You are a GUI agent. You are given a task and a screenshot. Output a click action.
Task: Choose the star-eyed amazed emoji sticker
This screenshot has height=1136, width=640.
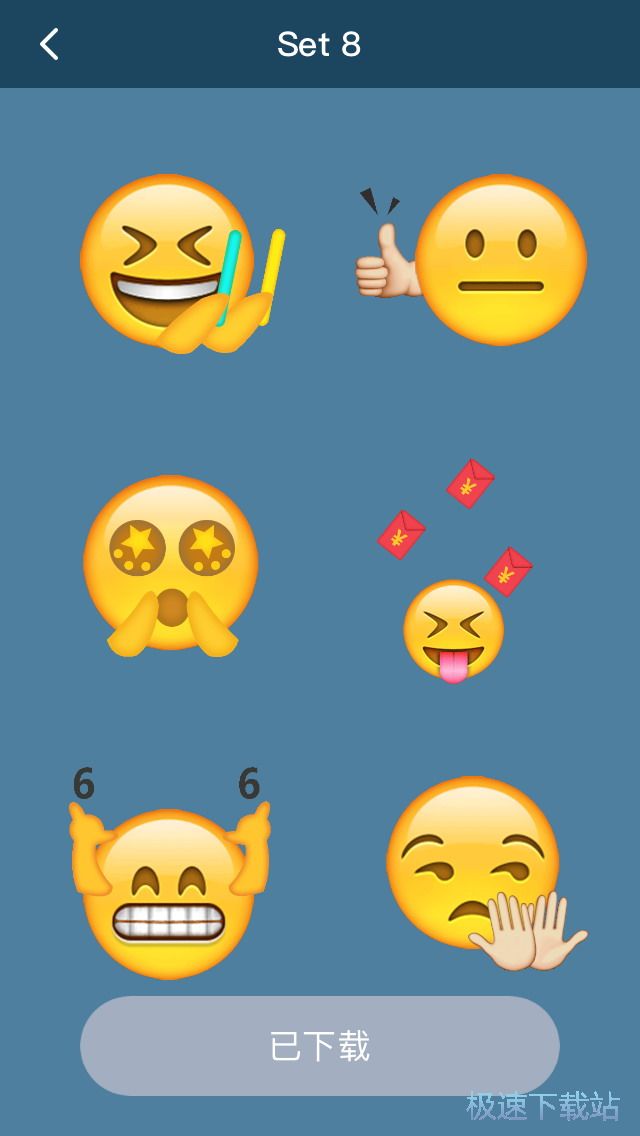[x=171, y=567]
